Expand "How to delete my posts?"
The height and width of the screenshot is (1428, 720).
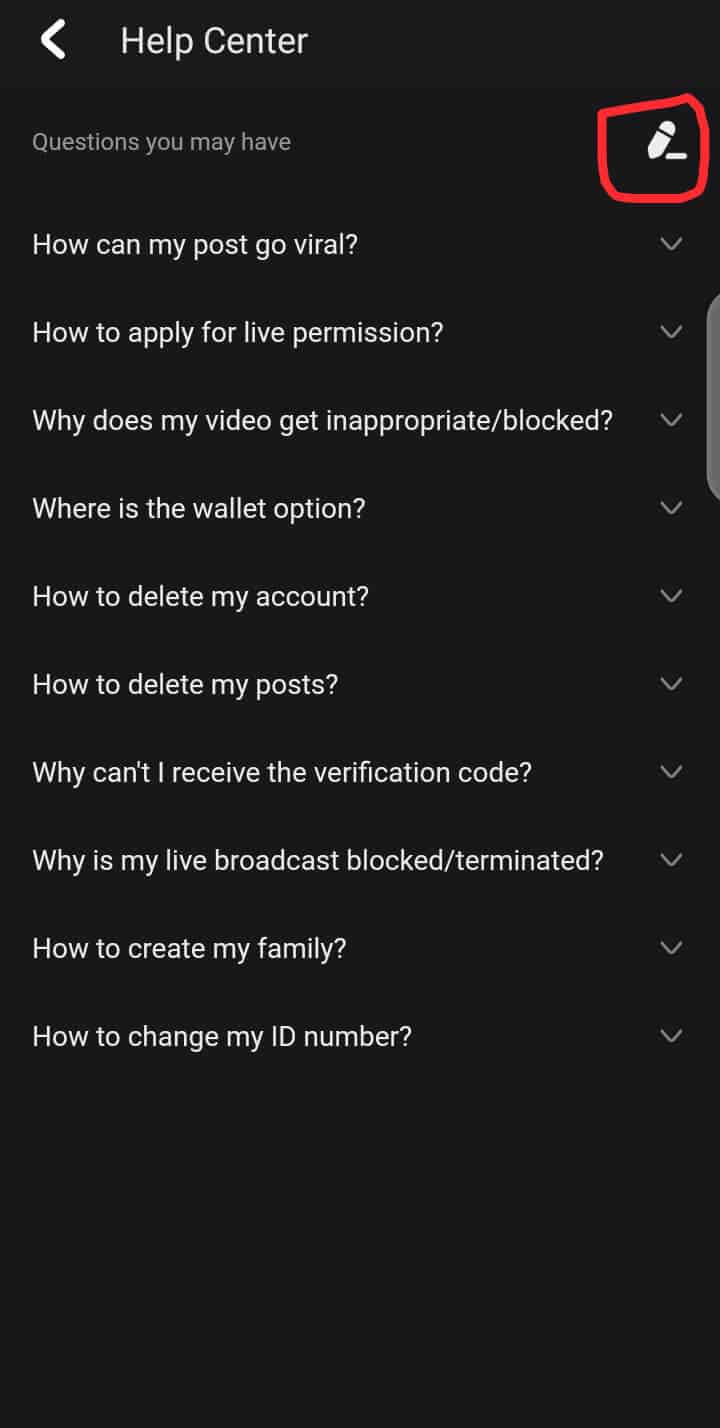pyautogui.click(x=360, y=684)
